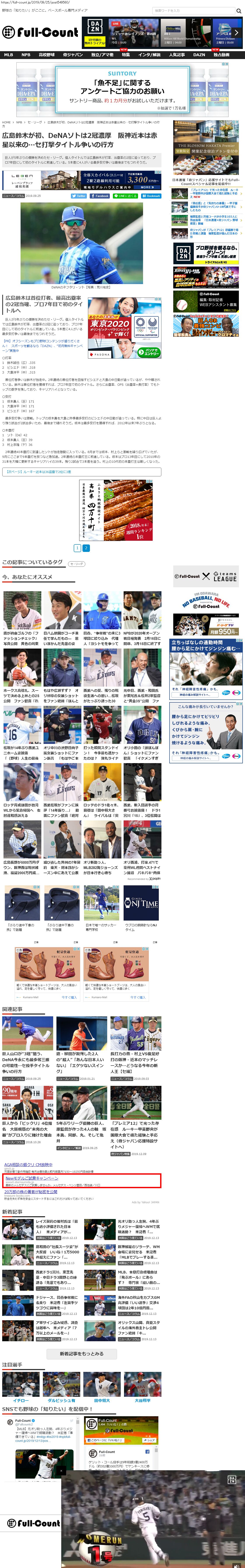Tap 新着記事をもっとみる button

point(81,1353)
